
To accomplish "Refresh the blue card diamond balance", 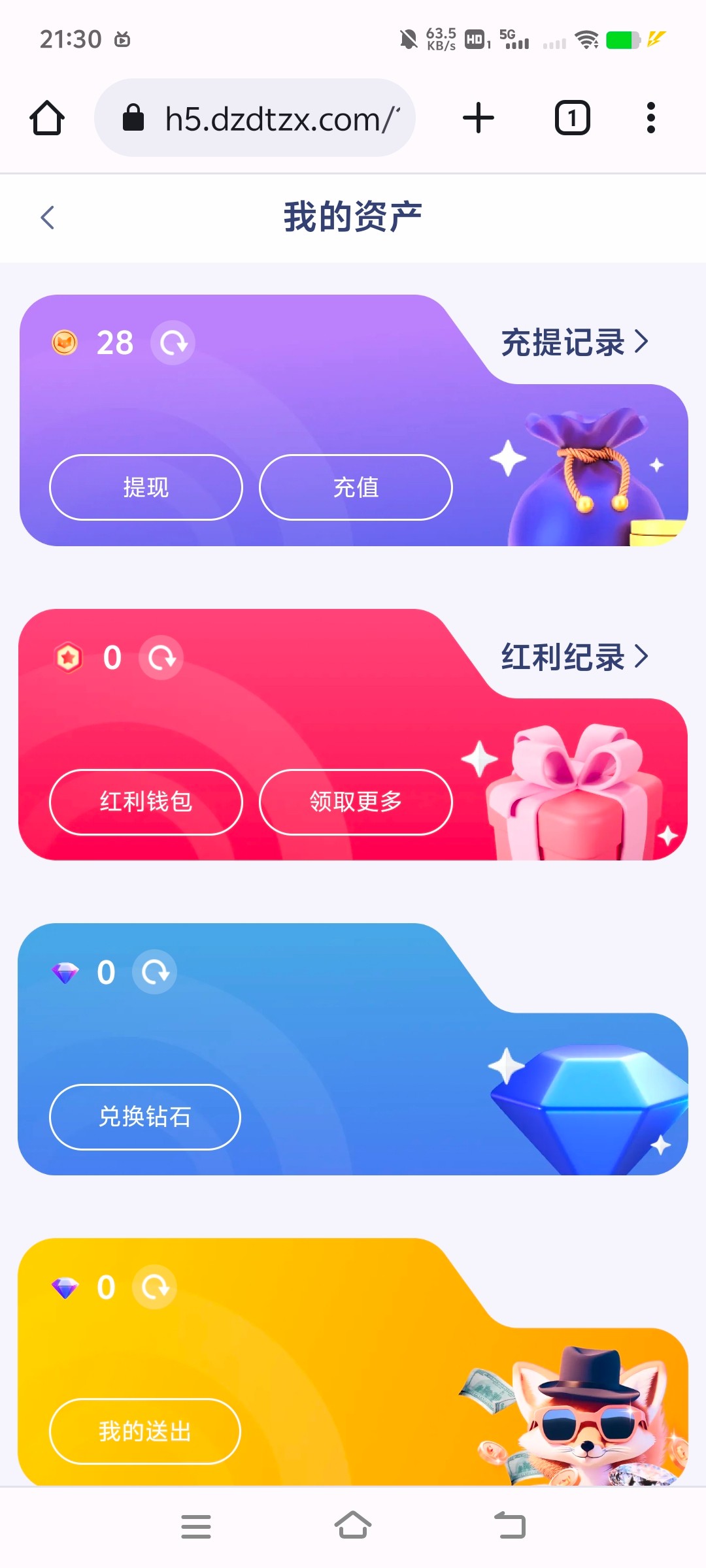I will pyautogui.click(x=155, y=972).
